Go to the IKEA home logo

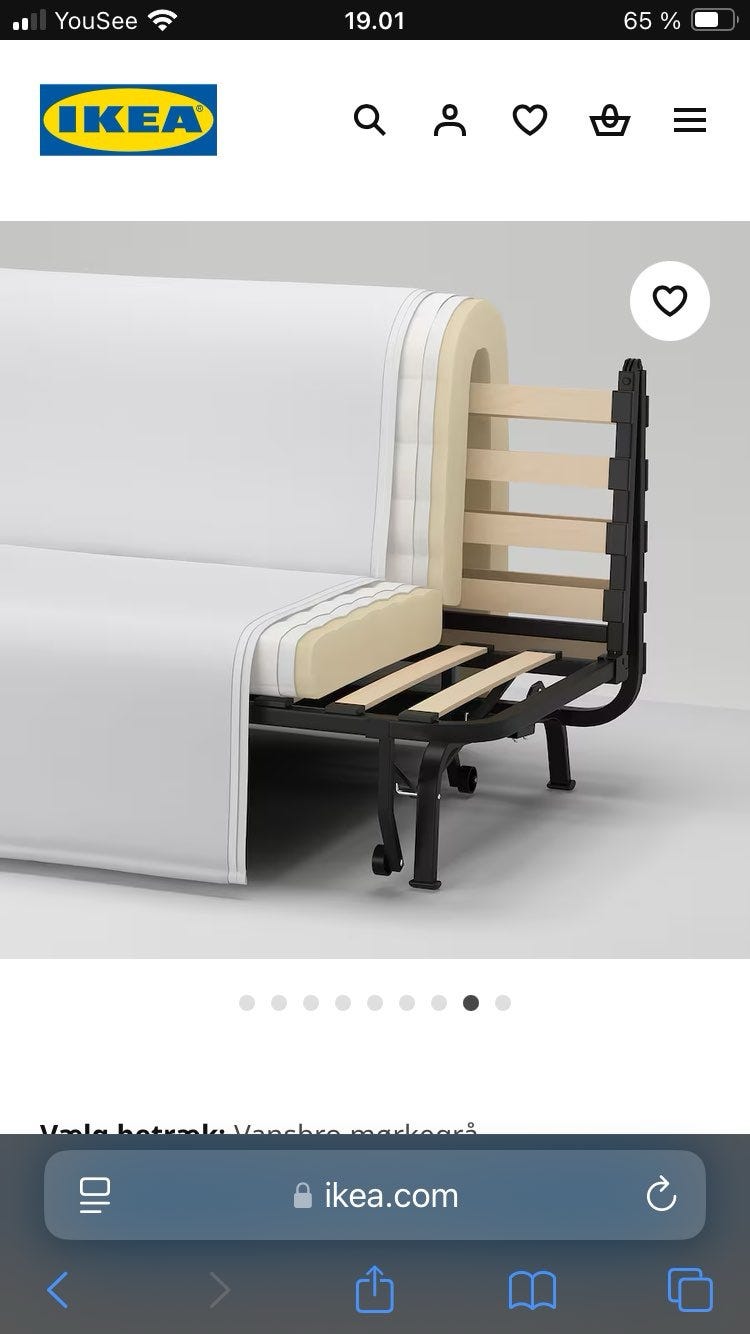[x=128, y=120]
